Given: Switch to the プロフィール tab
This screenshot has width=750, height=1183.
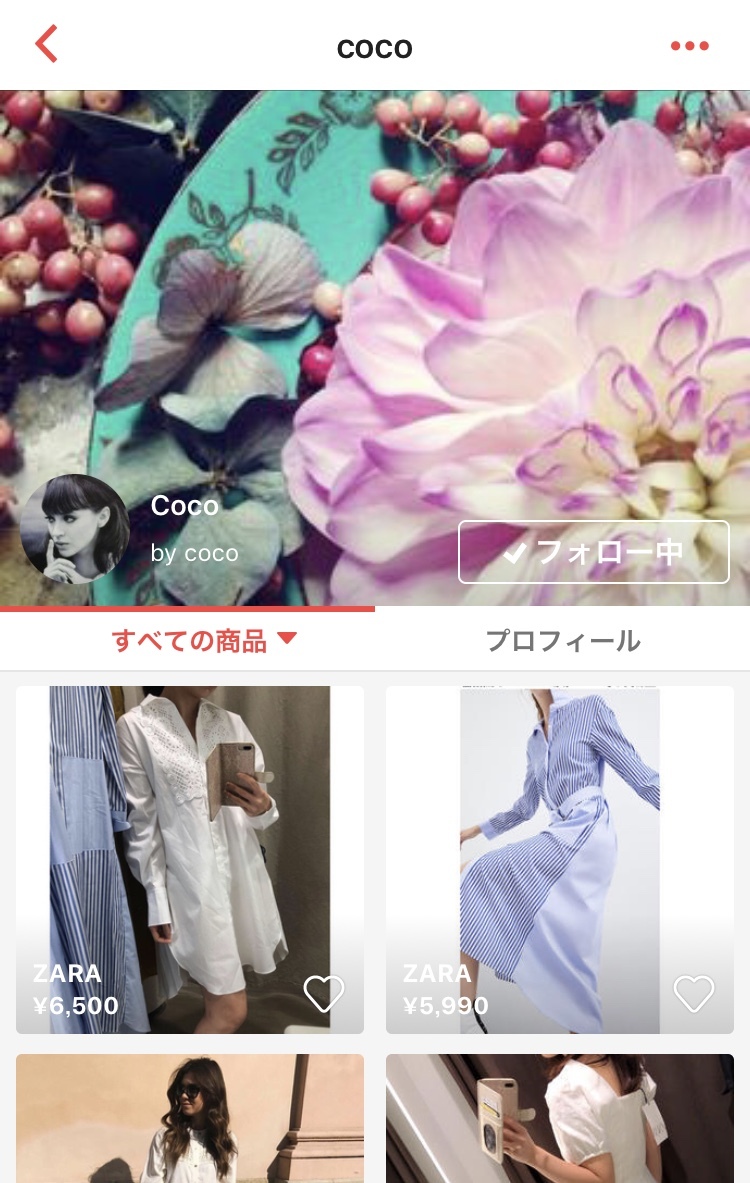Looking at the screenshot, I should (562, 641).
